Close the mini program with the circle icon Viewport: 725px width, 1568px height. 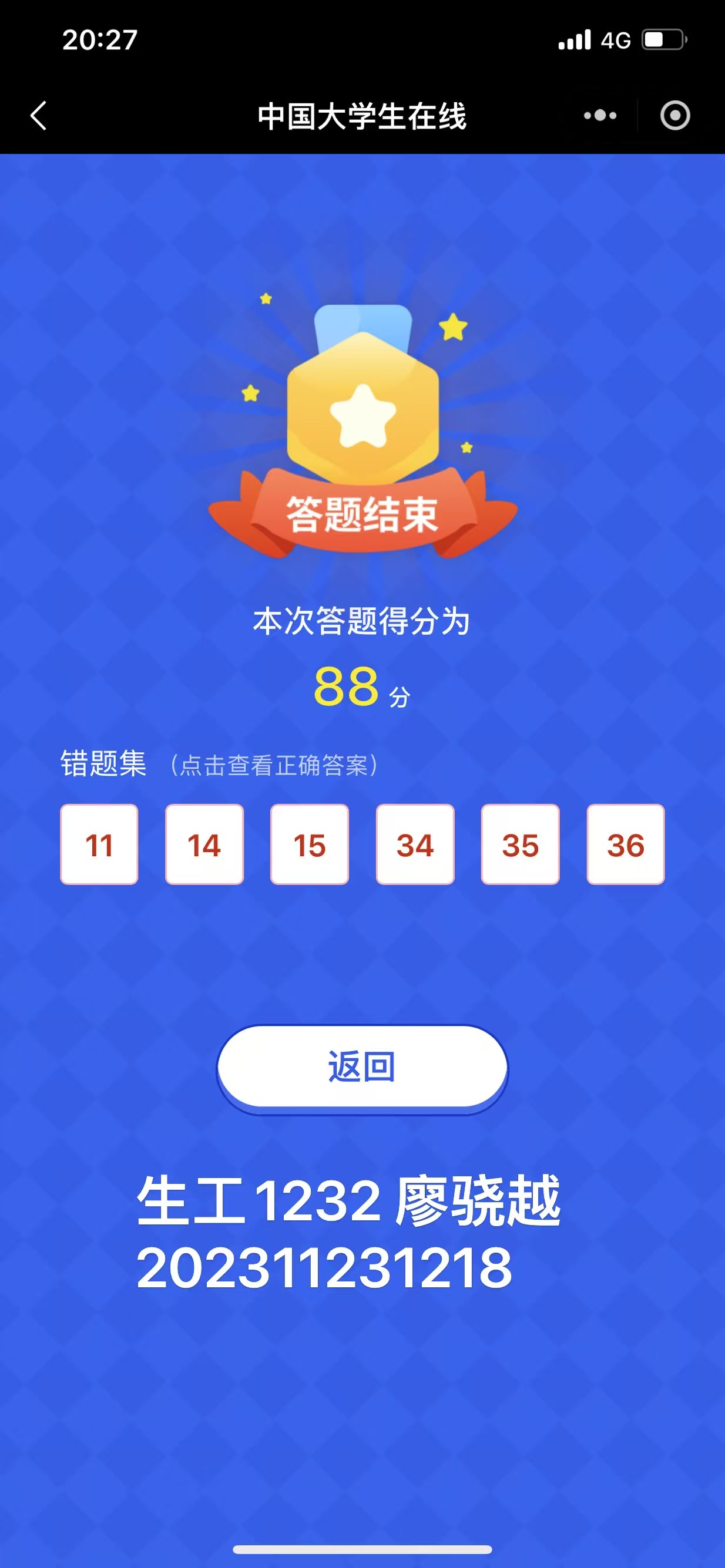coord(675,116)
